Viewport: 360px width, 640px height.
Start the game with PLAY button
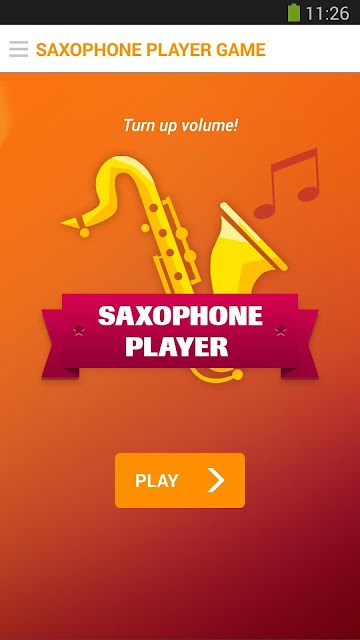click(180, 480)
